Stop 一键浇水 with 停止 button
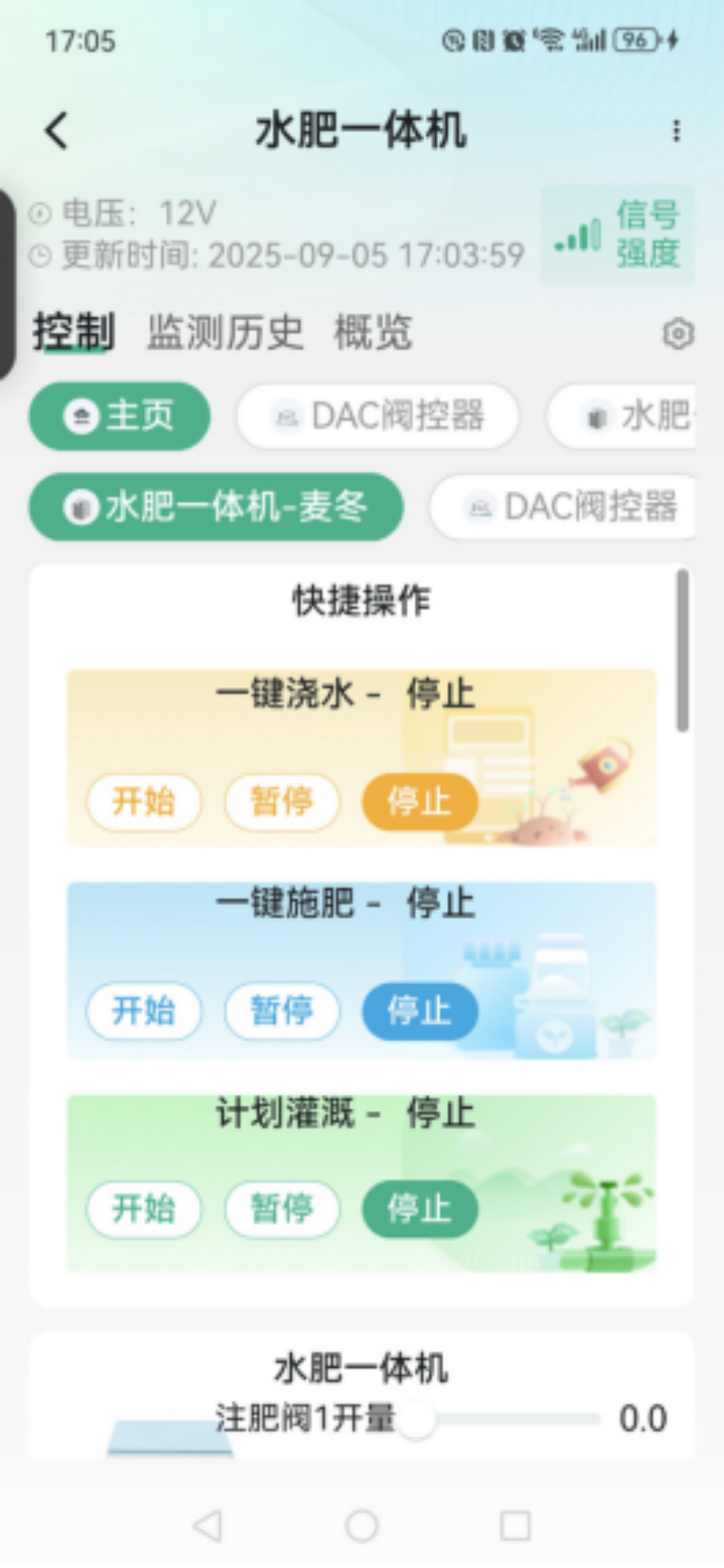Screen dimensions: 724x1568 419,802
